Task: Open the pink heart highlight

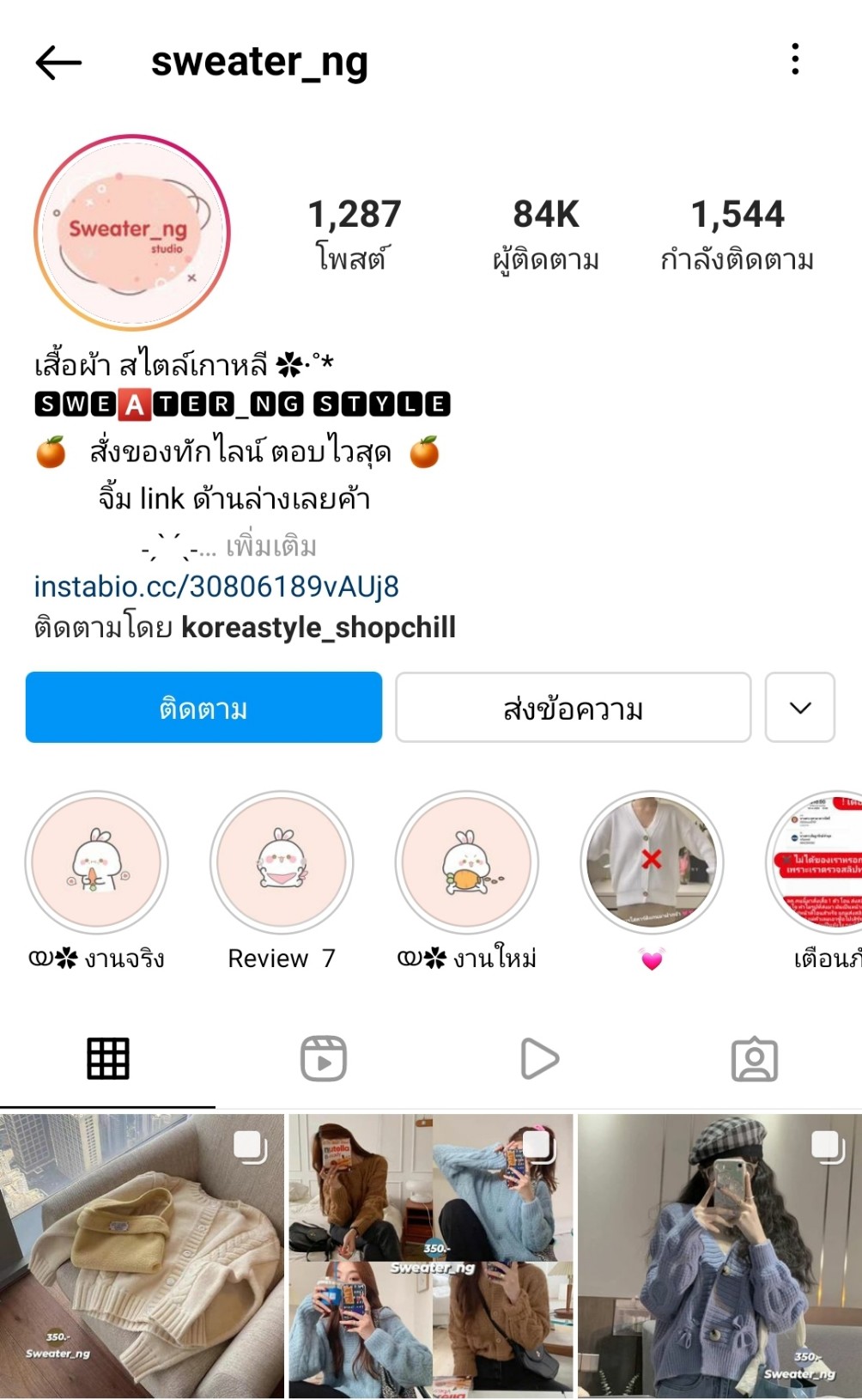Action: [652, 862]
